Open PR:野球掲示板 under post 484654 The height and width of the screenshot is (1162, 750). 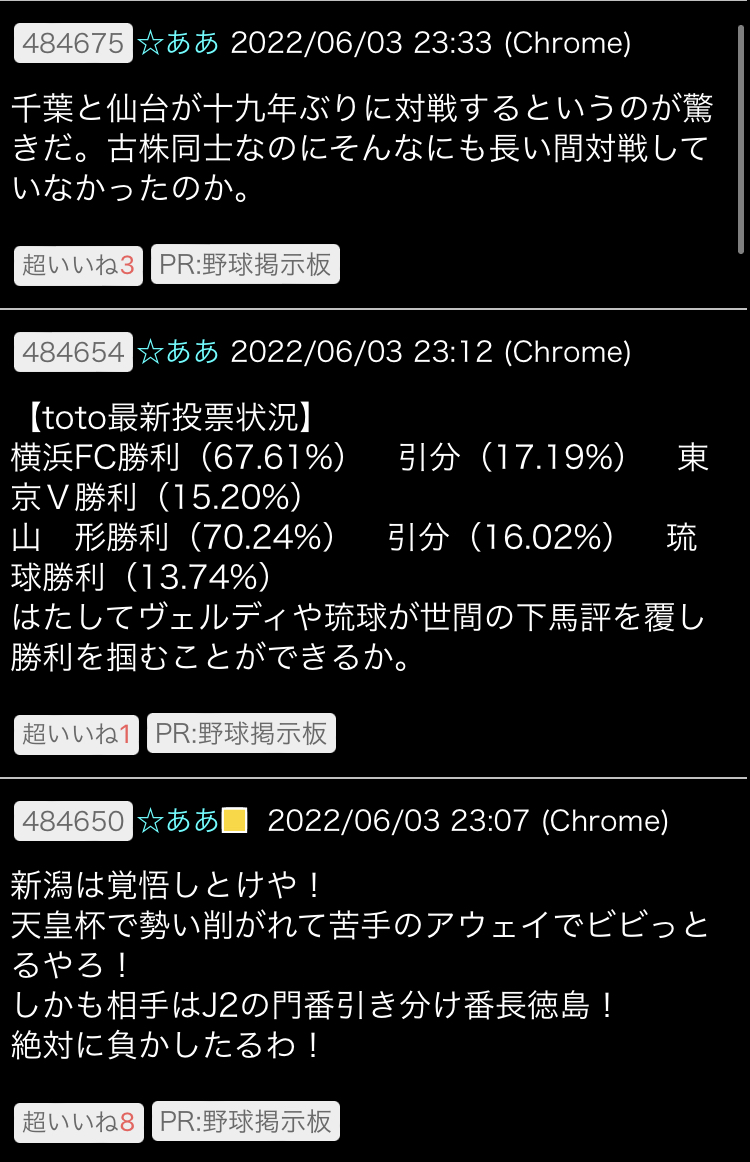point(241,734)
